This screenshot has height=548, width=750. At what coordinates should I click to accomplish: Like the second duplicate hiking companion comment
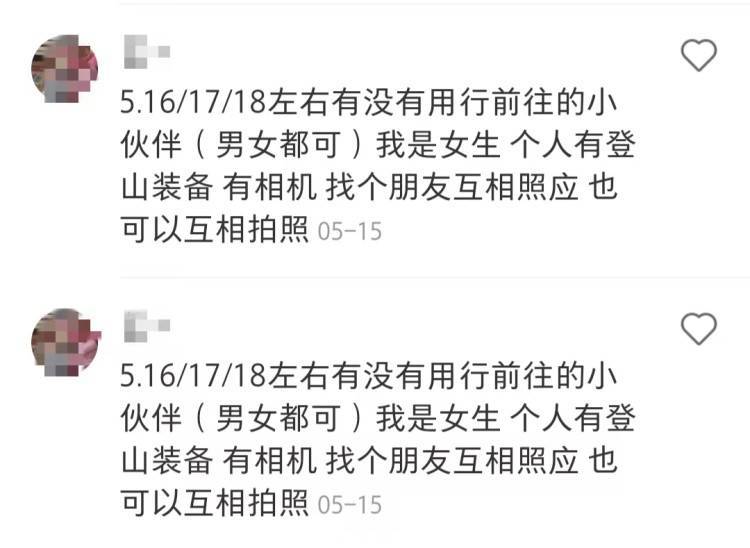(x=699, y=328)
